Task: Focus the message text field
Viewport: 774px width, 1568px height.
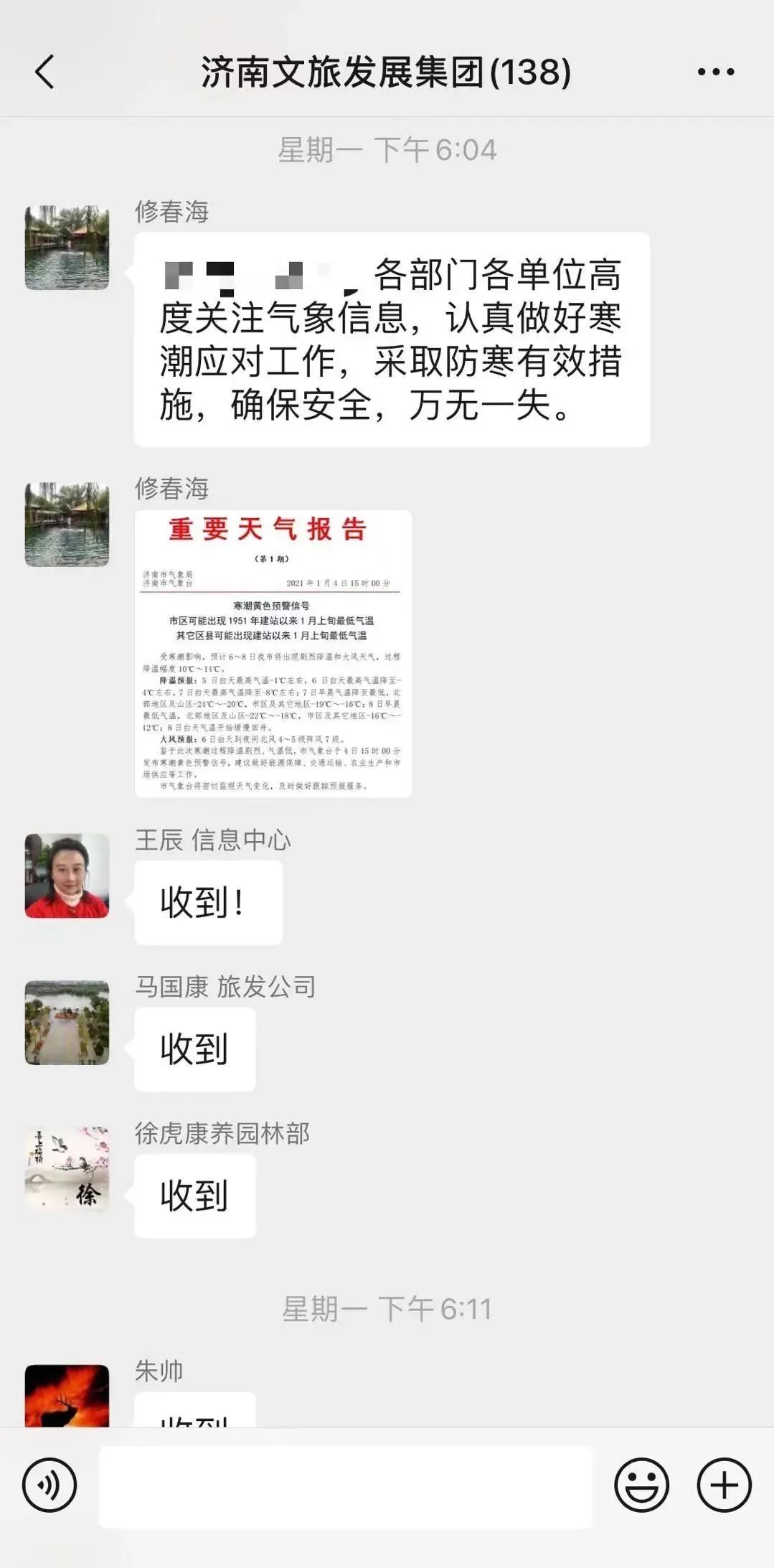Action: tap(345, 1486)
